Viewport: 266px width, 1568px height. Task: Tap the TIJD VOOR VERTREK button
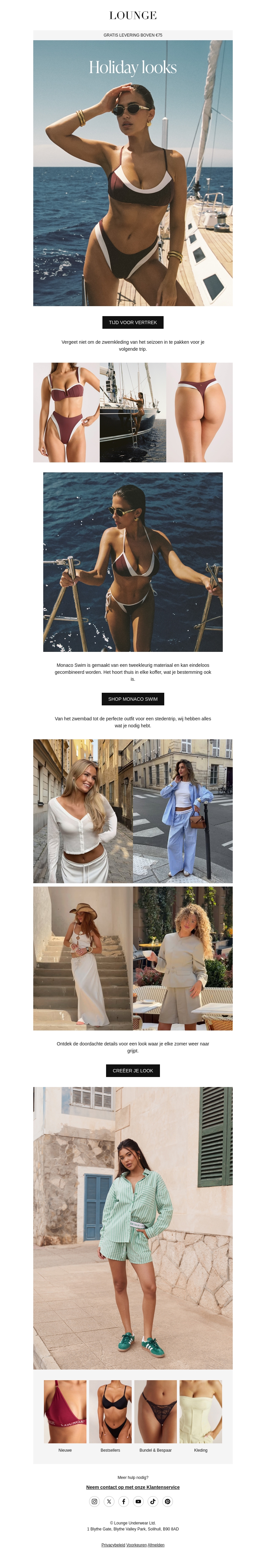point(133,323)
